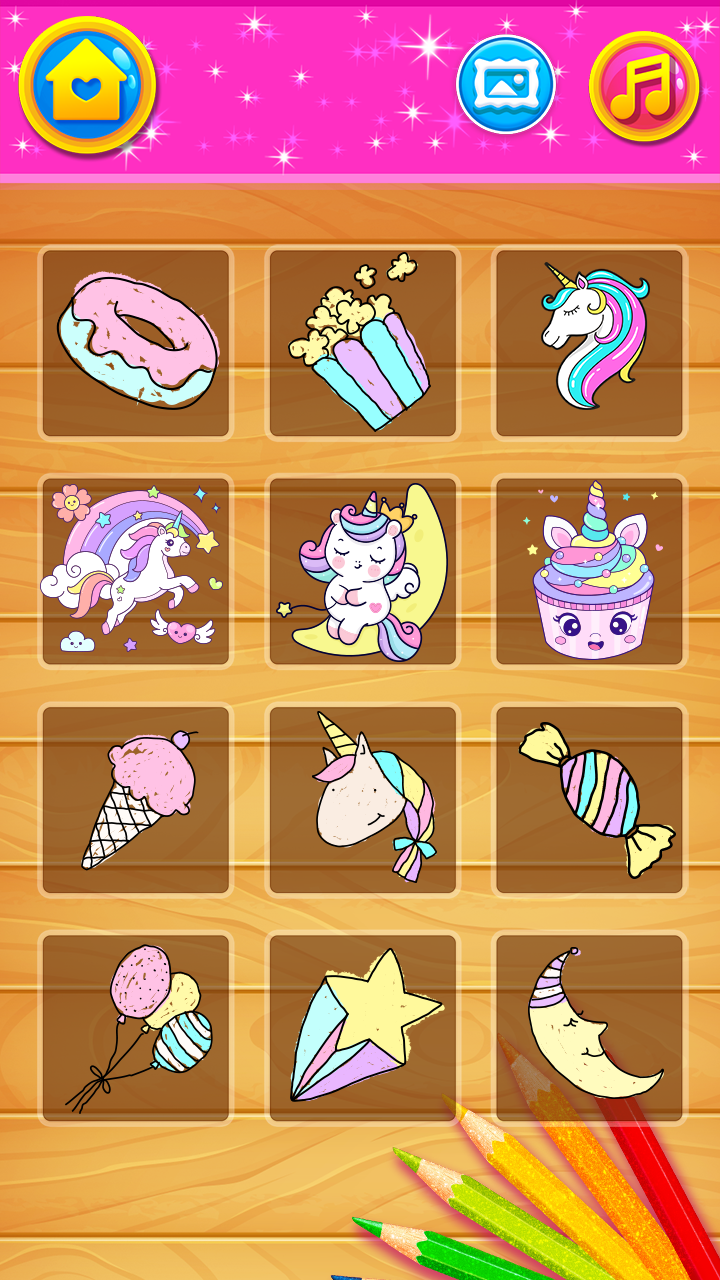
Task: Open the balloons coloring page
Action: pyautogui.click(x=135, y=1027)
